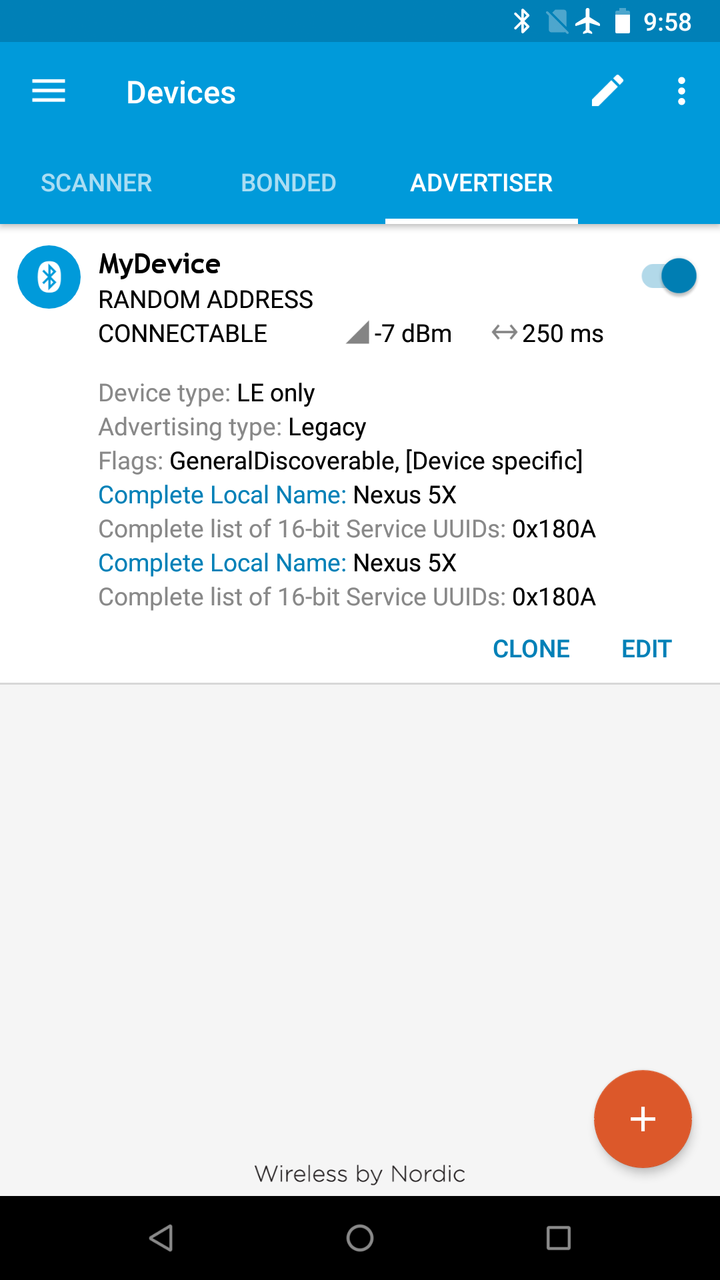Clone the MyDevice advertising packet
This screenshot has width=720, height=1280.
point(531,649)
